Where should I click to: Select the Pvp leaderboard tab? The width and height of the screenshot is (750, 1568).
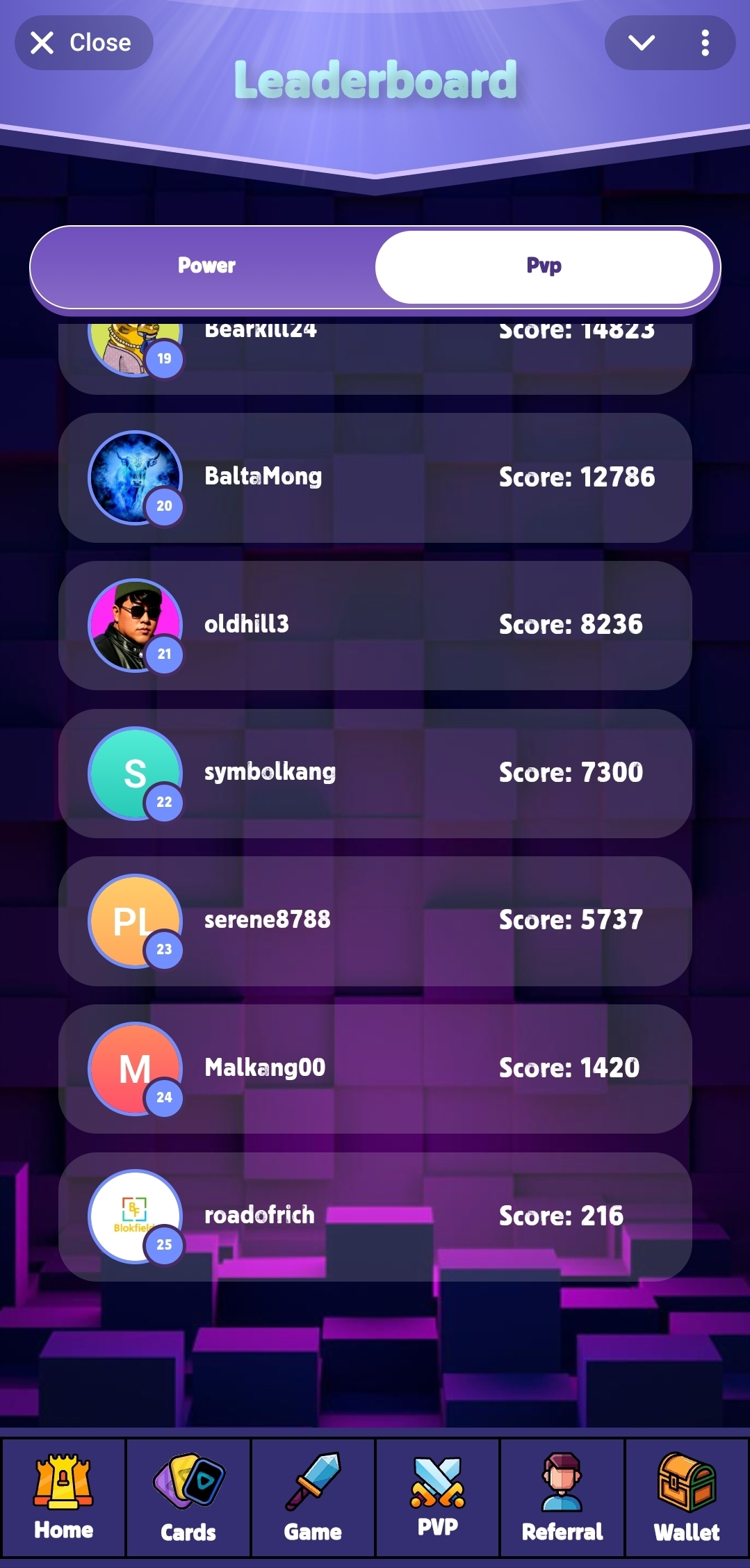544,266
